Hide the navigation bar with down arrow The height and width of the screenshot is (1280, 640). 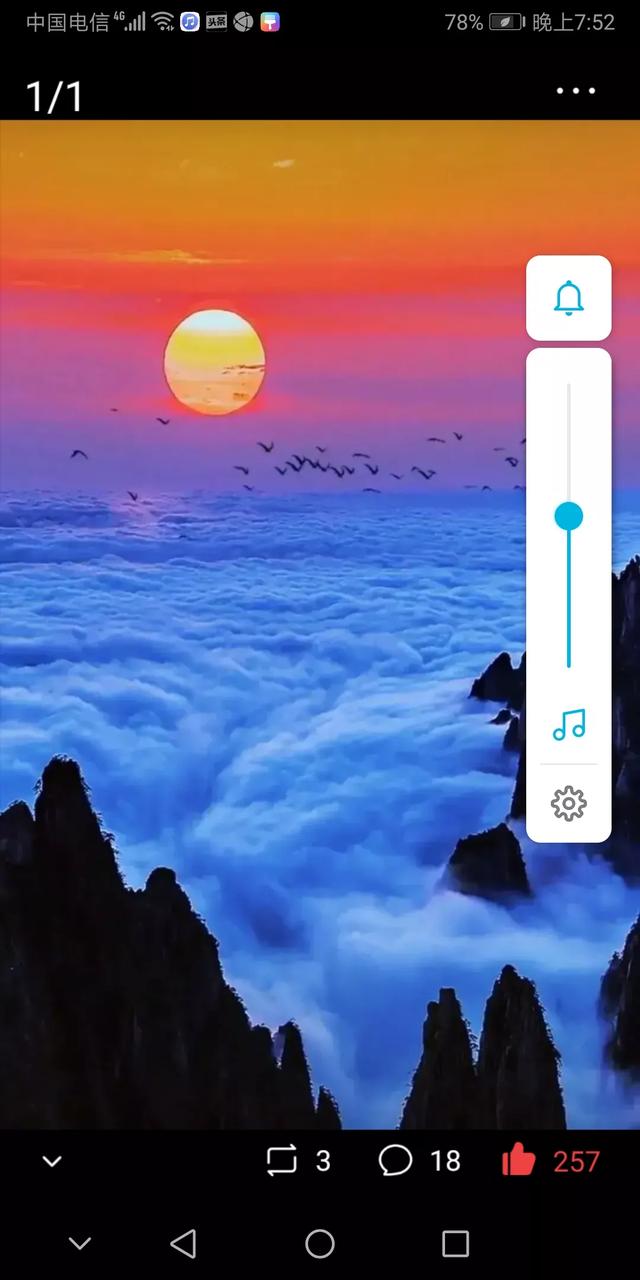pyautogui.click(x=80, y=1244)
